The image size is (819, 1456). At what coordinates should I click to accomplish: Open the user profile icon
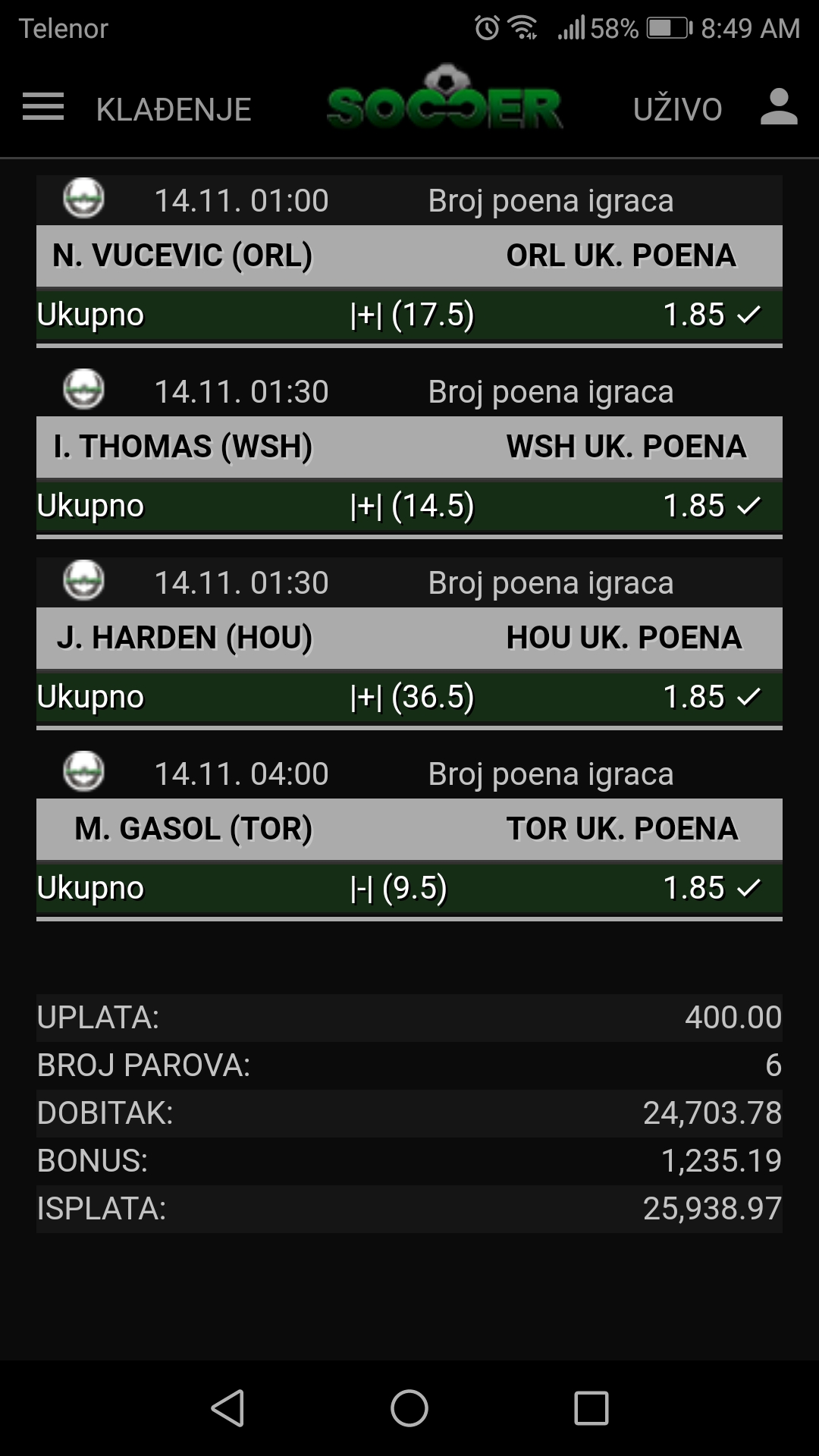point(779,107)
